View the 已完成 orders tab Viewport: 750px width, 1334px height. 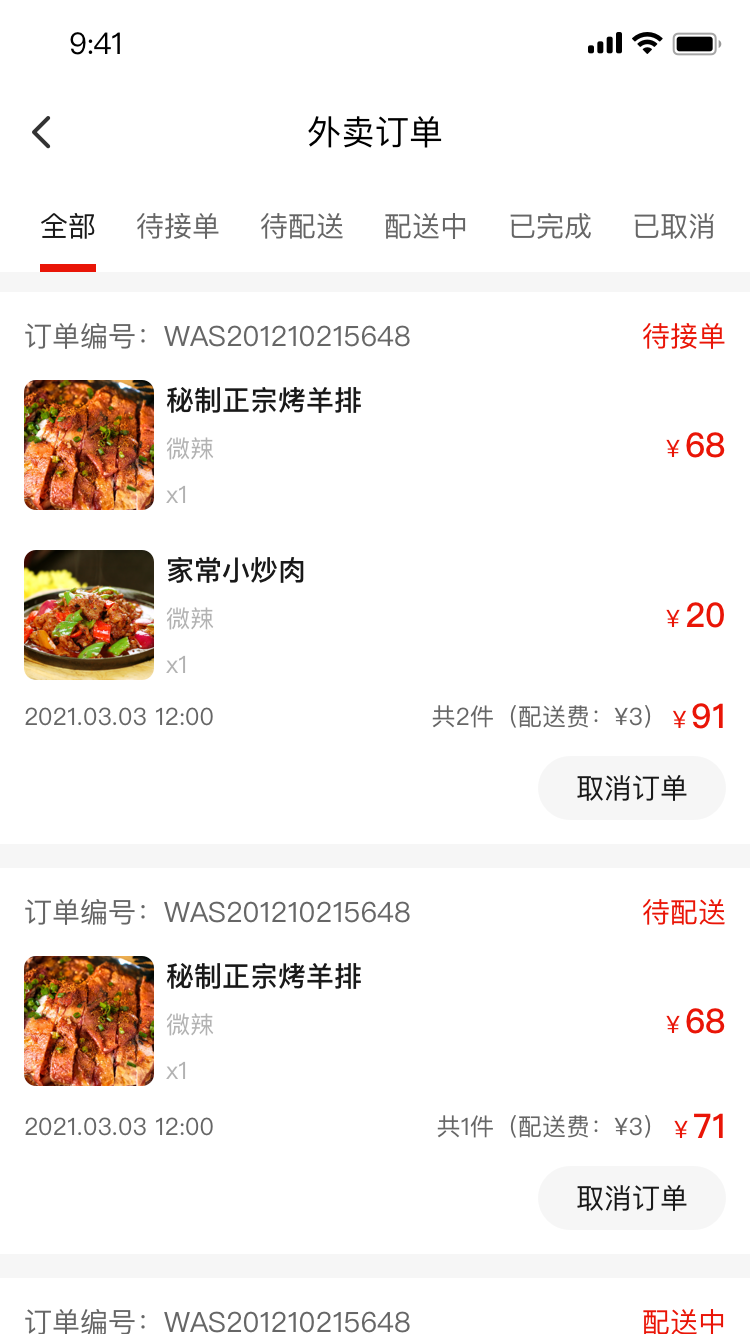click(x=550, y=227)
